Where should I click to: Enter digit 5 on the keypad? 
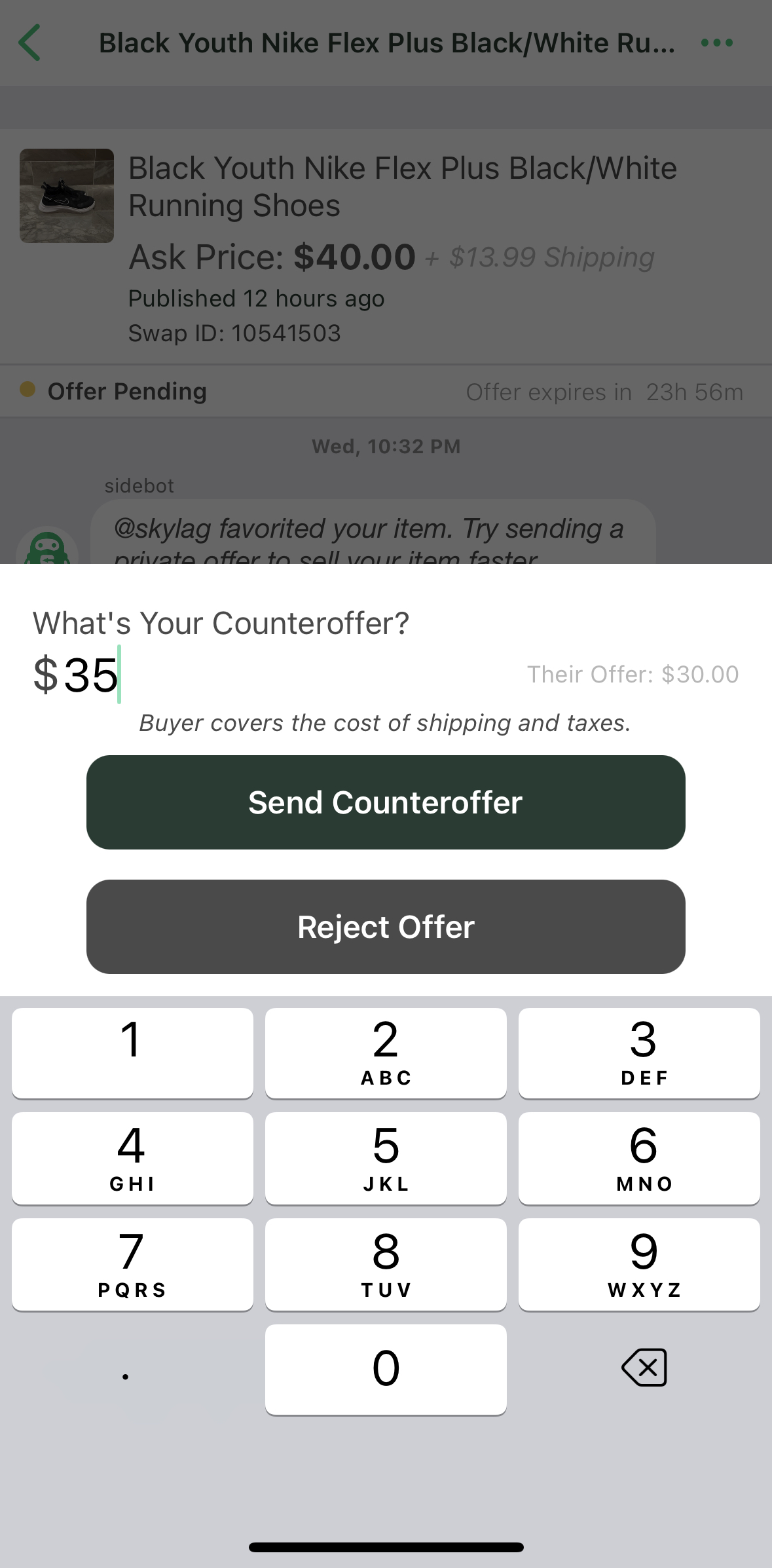[x=386, y=1158]
